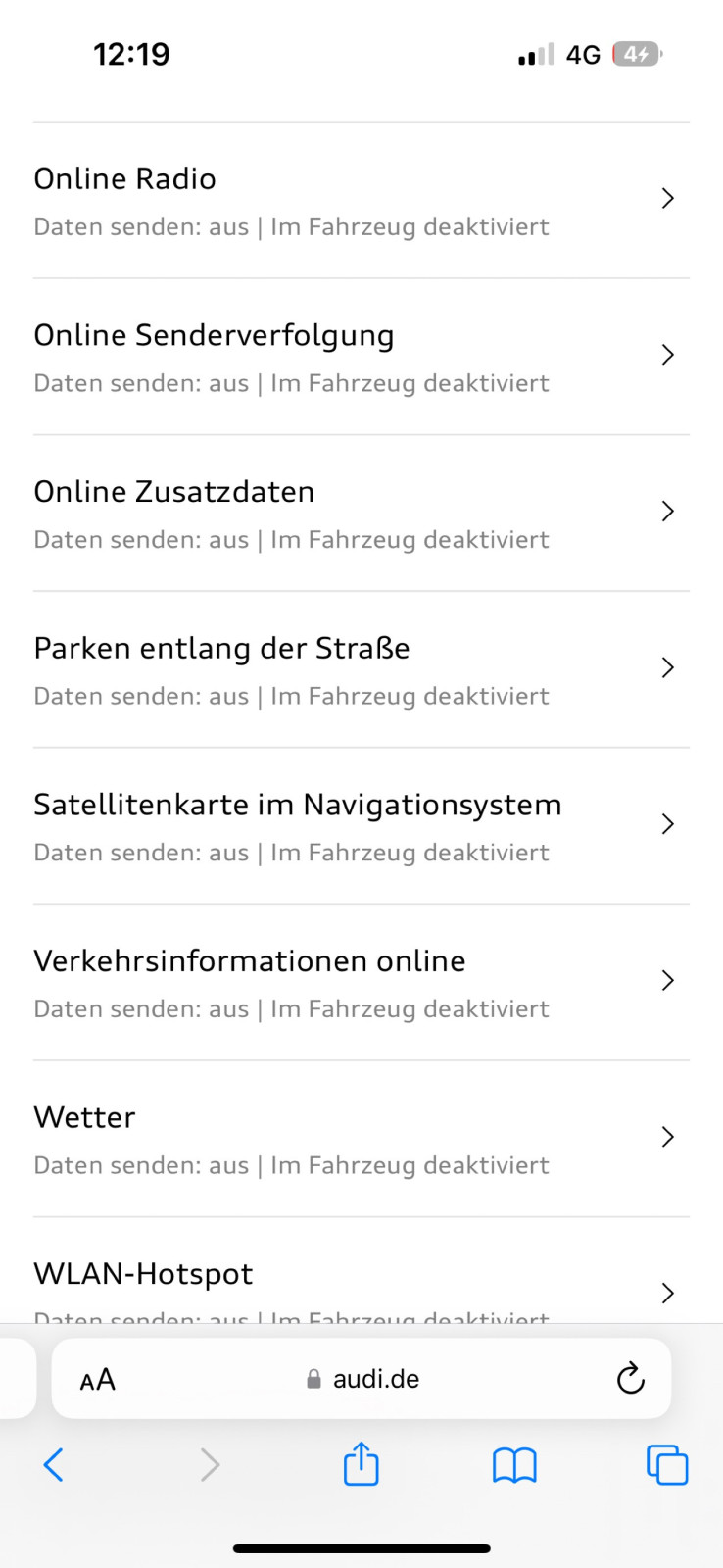Tap the padlock icon in the address bar
This screenshot has height=1568, width=723.
(x=313, y=1378)
